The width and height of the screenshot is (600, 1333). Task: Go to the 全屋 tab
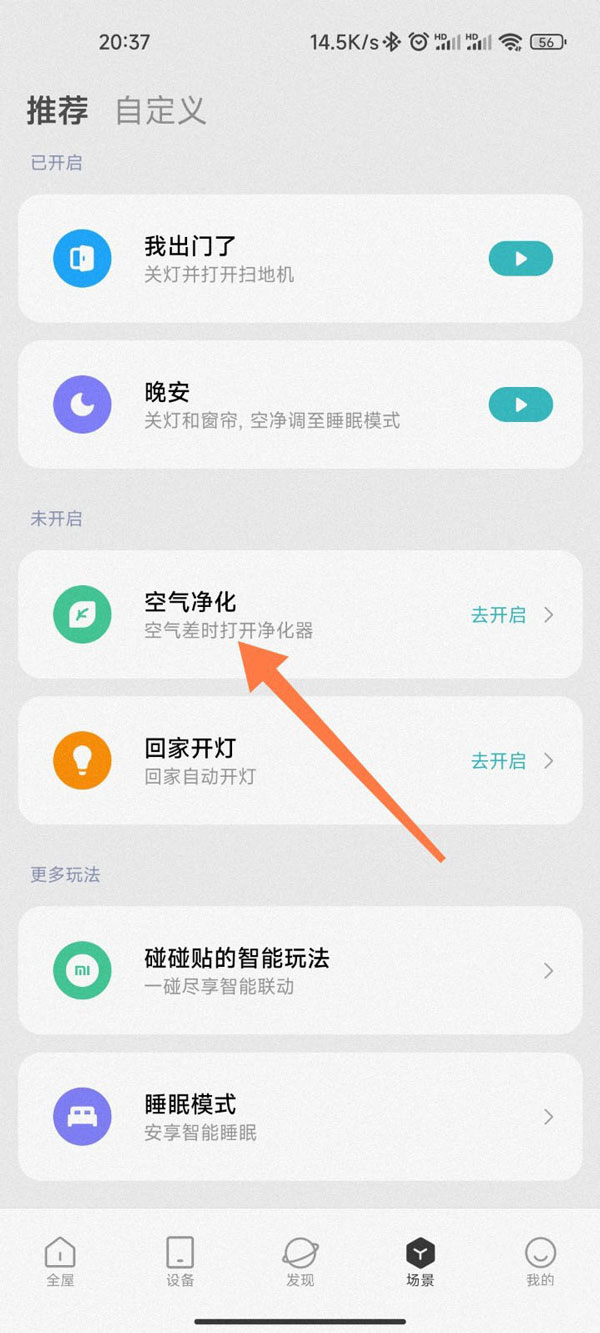(x=60, y=1262)
